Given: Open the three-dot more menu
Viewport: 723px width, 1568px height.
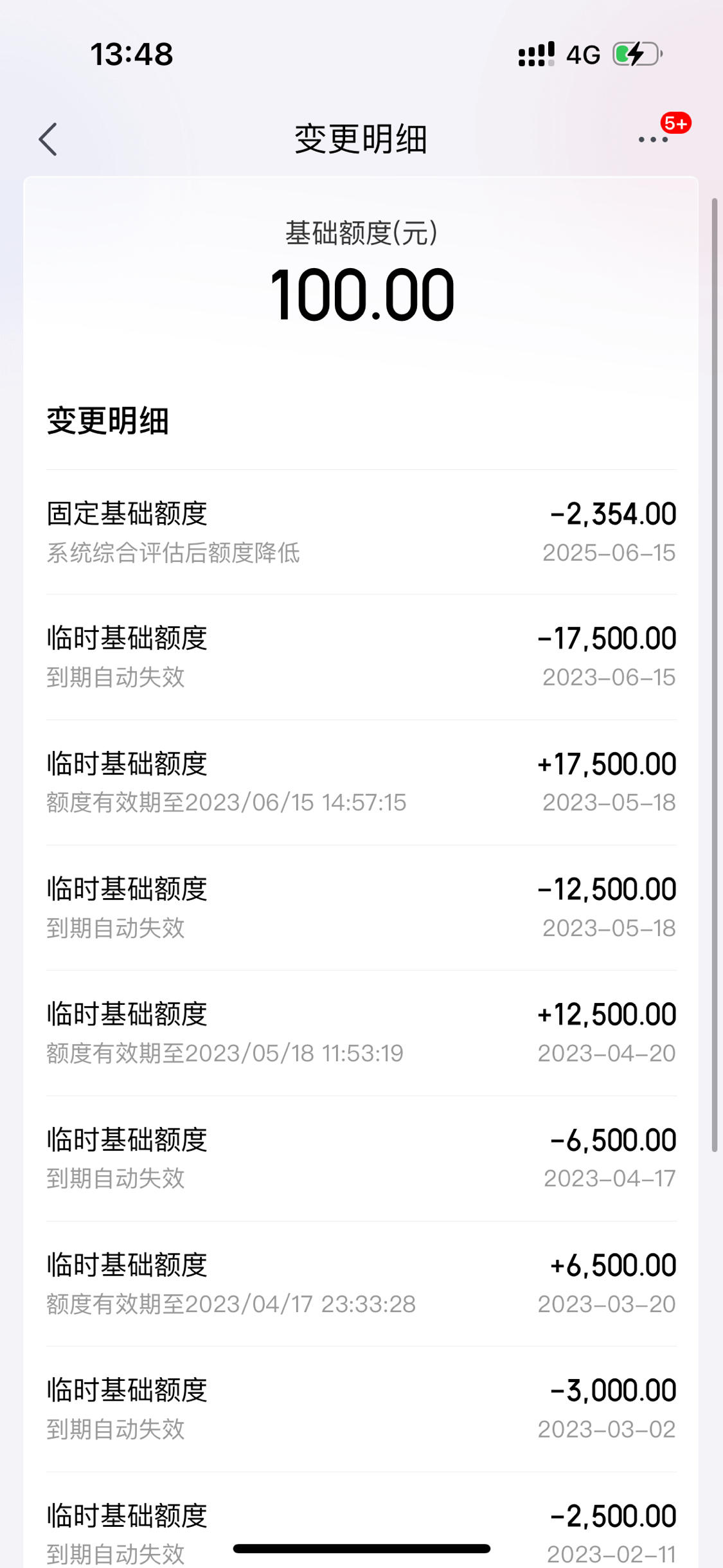Looking at the screenshot, I should 653,139.
